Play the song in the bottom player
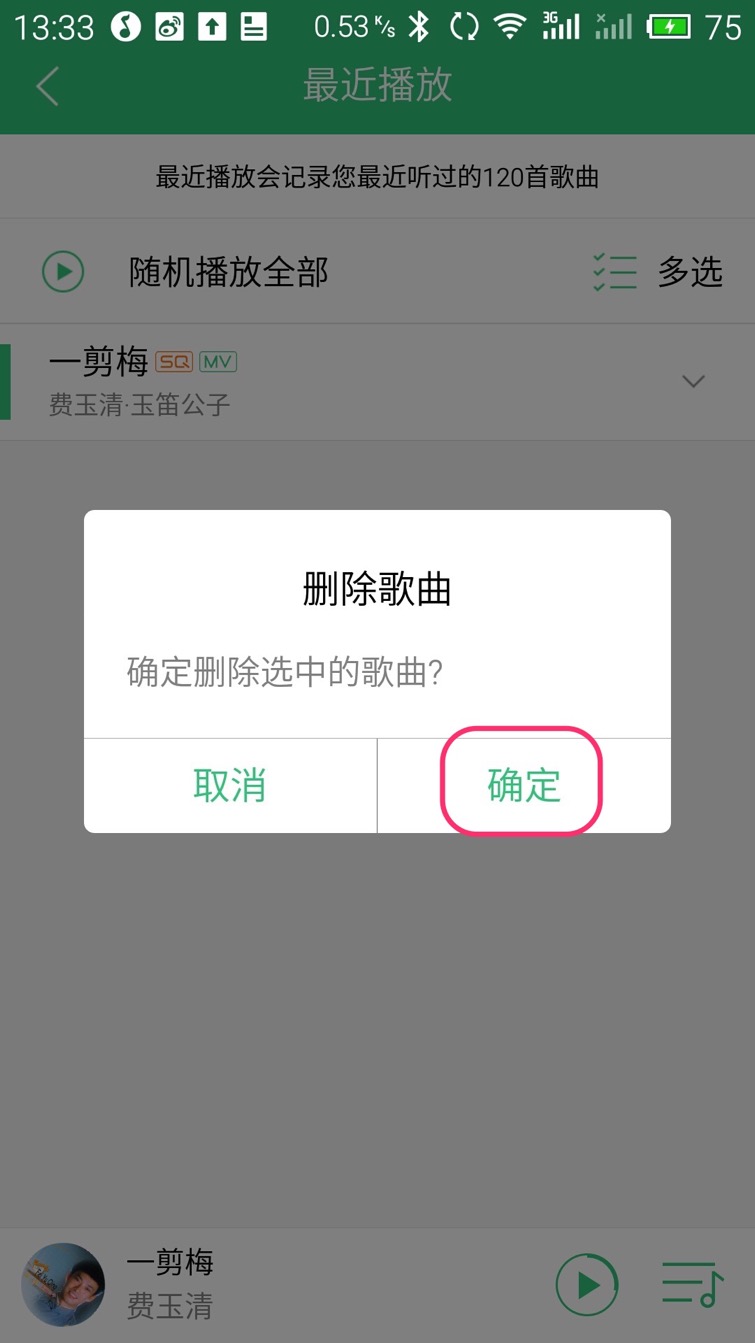 (587, 1284)
